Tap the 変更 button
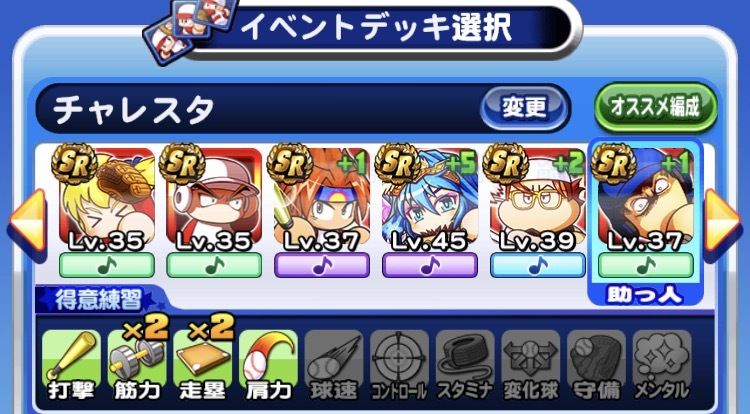The image size is (750, 414). point(525,106)
